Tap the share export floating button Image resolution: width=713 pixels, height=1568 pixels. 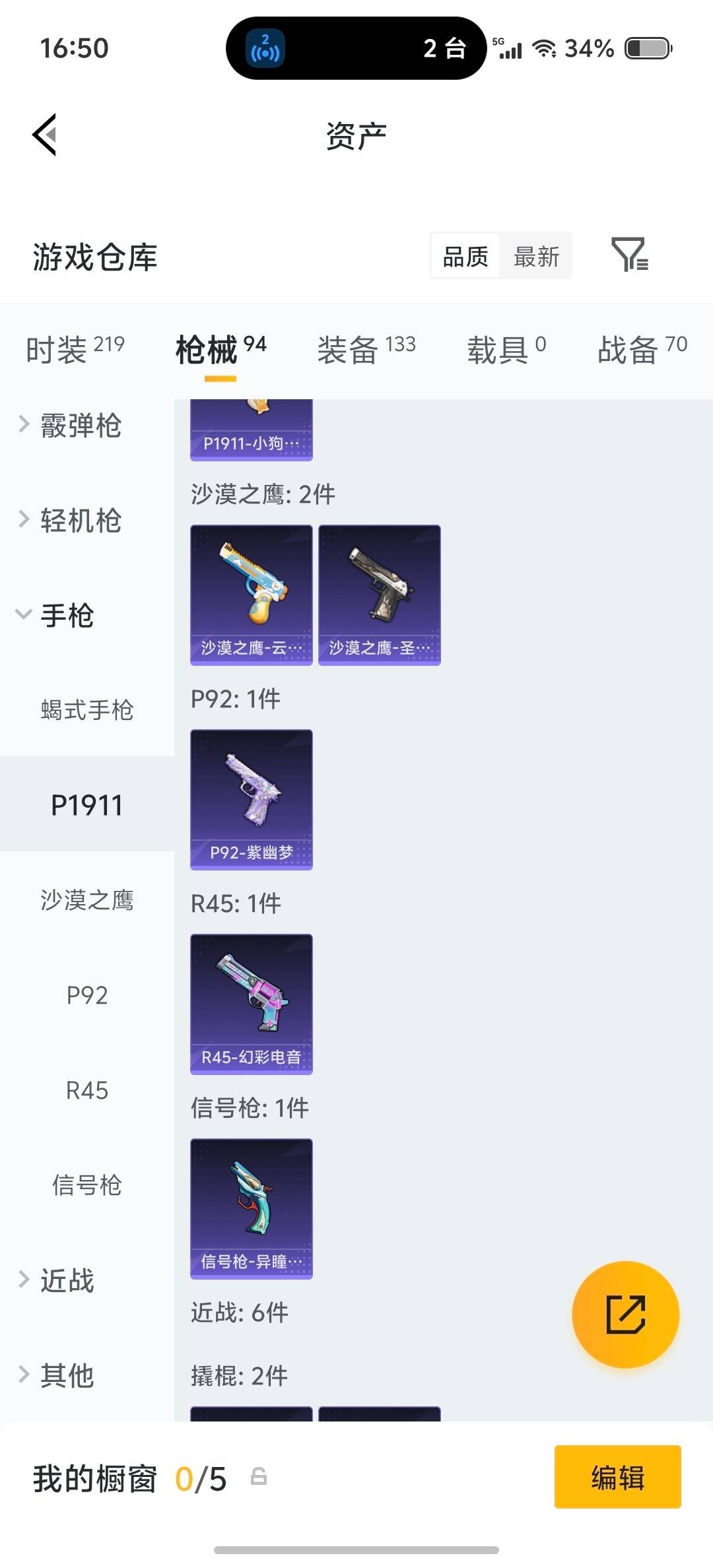pyautogui.click(x=626, y=1316)
